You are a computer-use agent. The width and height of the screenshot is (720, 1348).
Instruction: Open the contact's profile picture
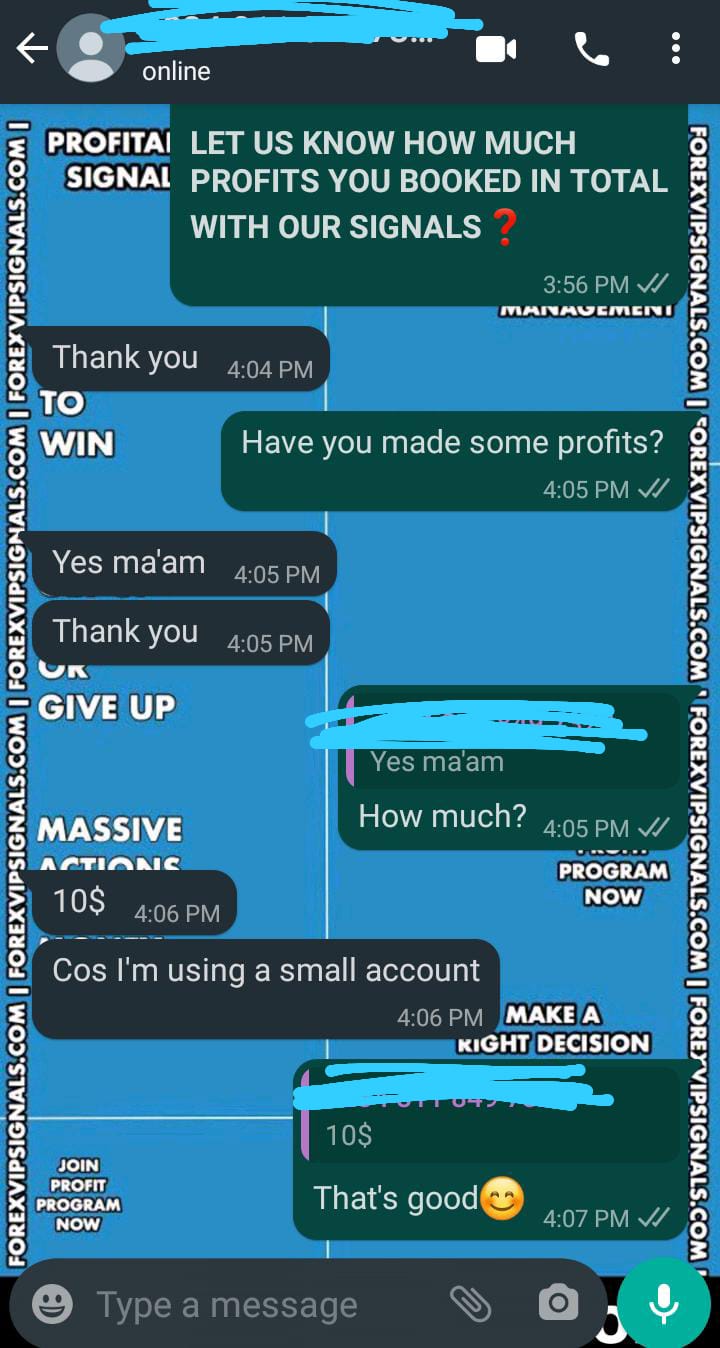point(90,49)
